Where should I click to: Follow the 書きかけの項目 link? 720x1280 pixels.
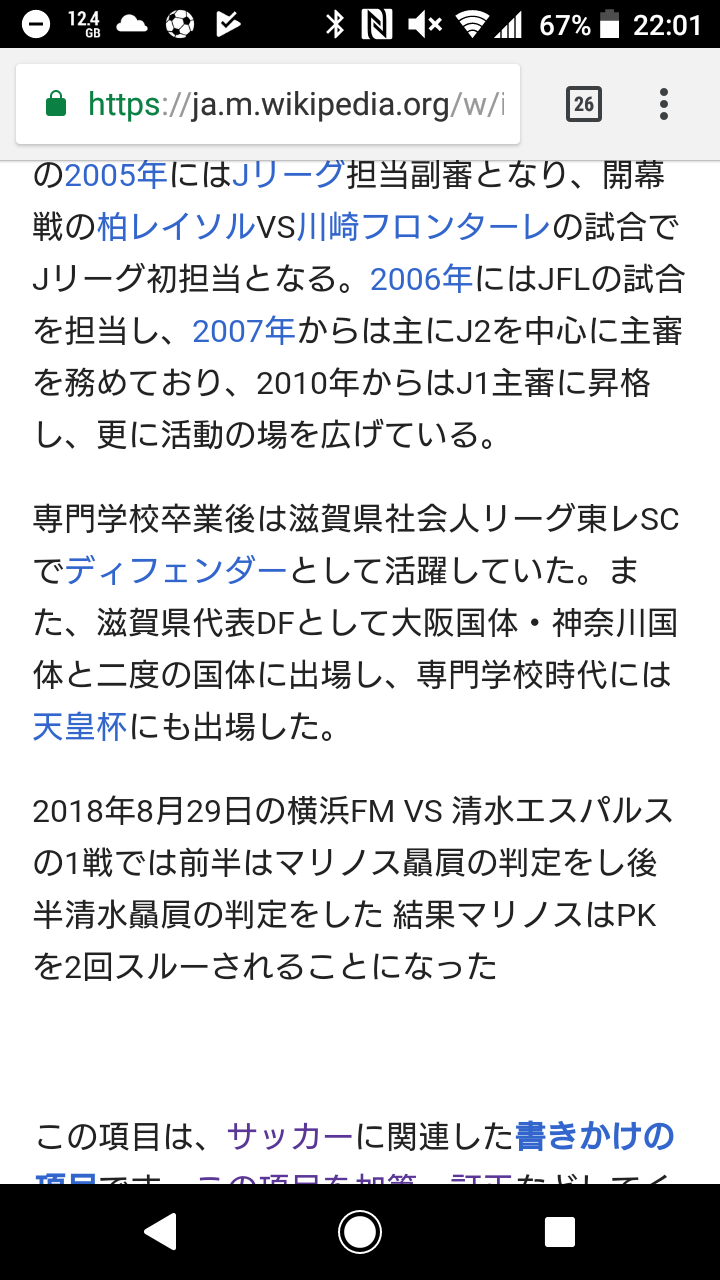pos(594,1137)
